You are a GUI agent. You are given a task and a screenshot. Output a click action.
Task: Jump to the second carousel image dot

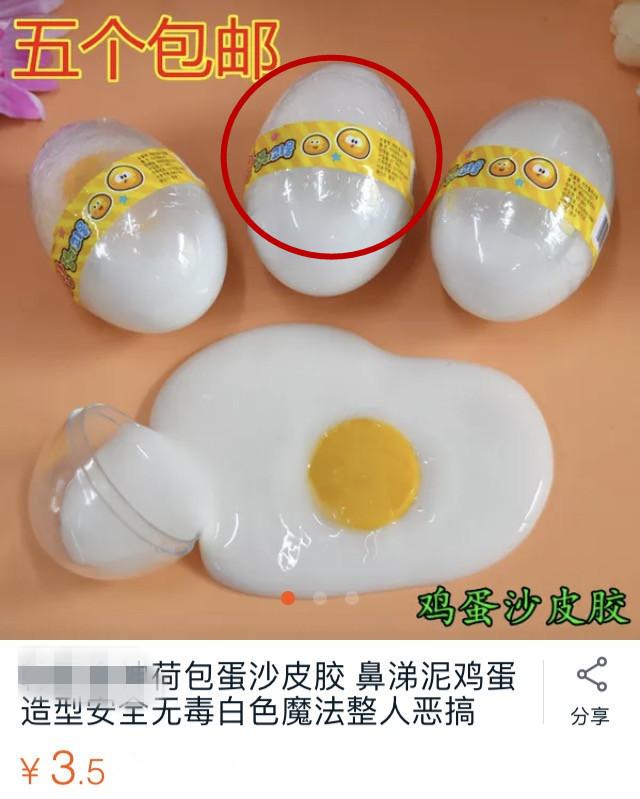point(320,598)
